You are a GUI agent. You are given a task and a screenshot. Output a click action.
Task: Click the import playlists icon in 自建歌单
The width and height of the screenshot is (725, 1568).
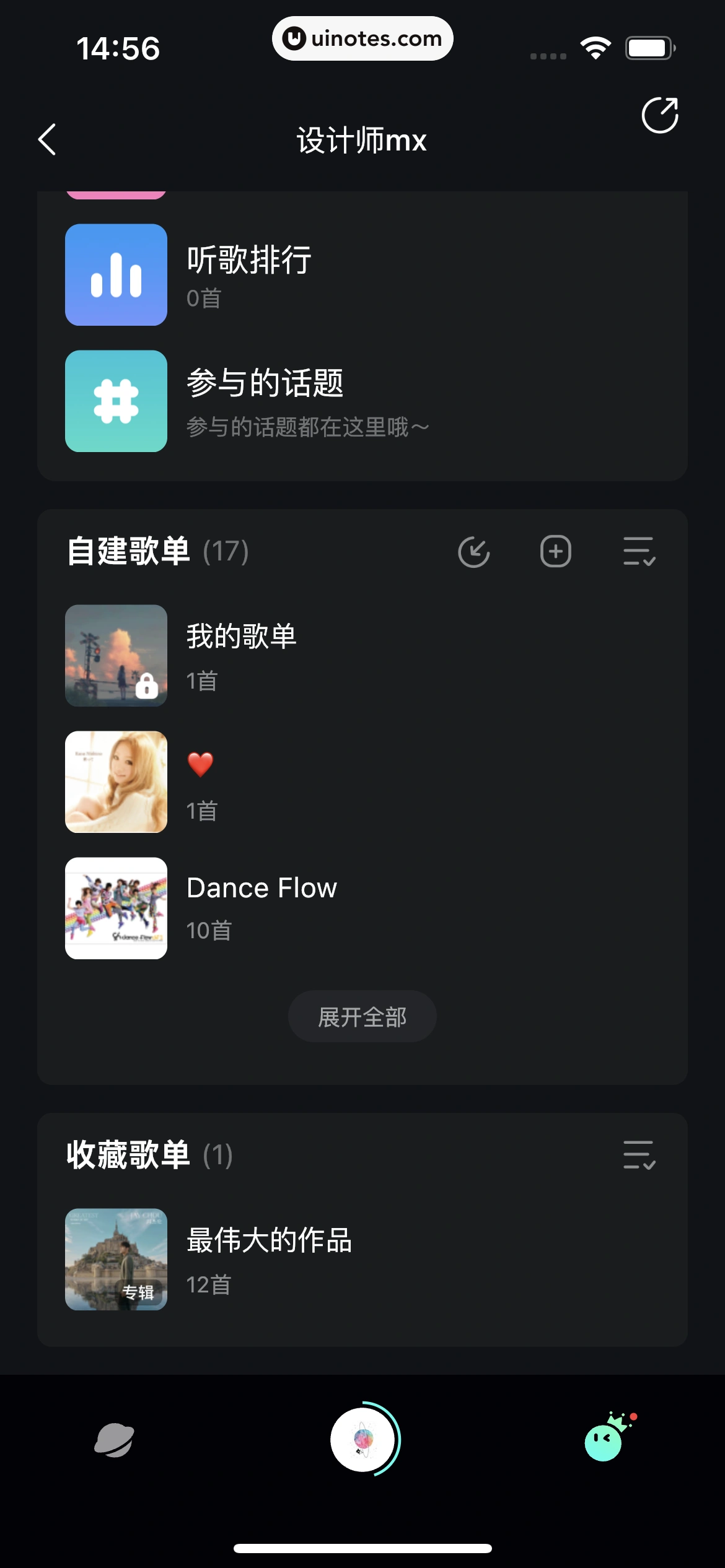click(474, 551)
